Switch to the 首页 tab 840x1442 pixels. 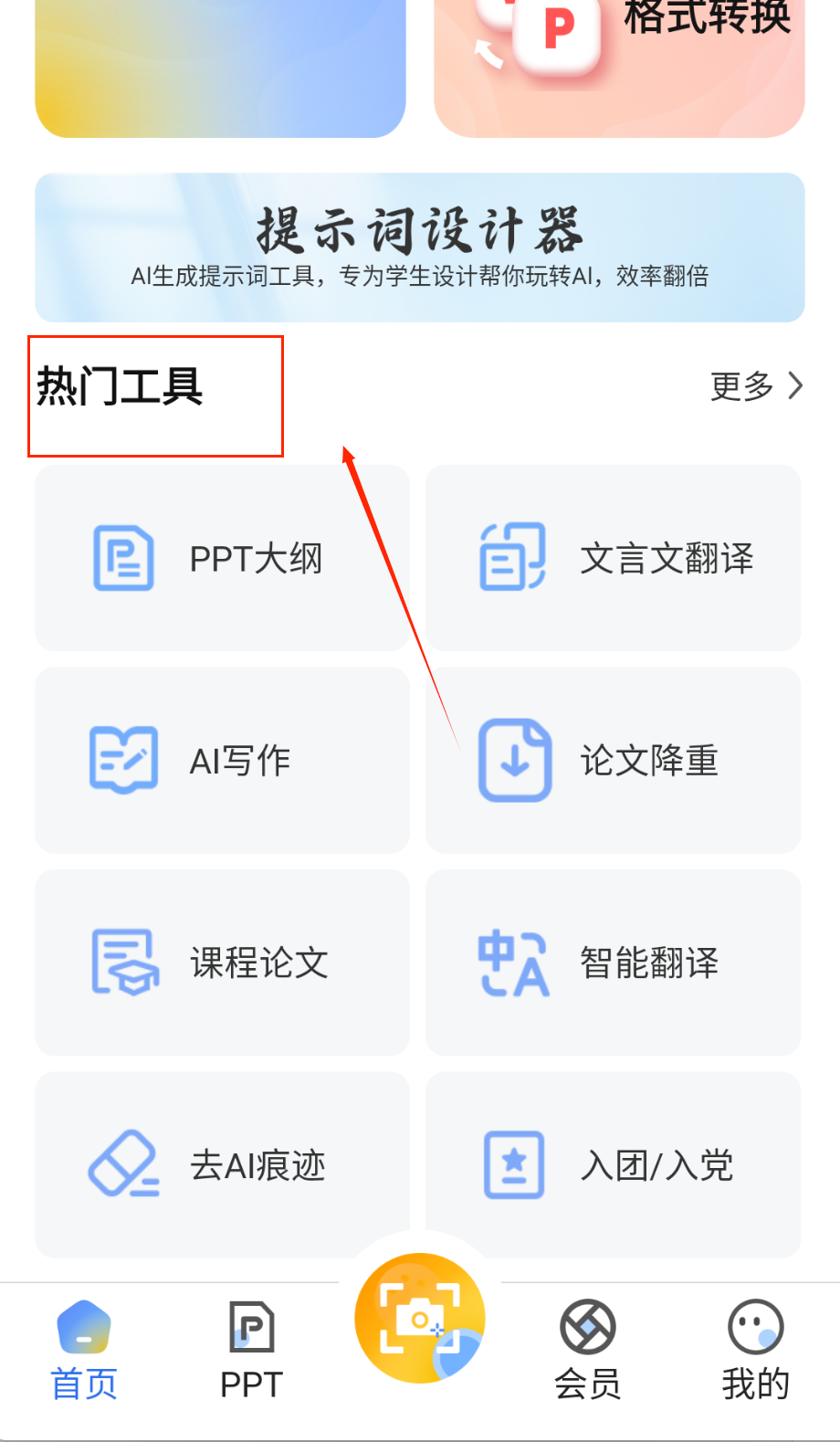click(84, 1352)
